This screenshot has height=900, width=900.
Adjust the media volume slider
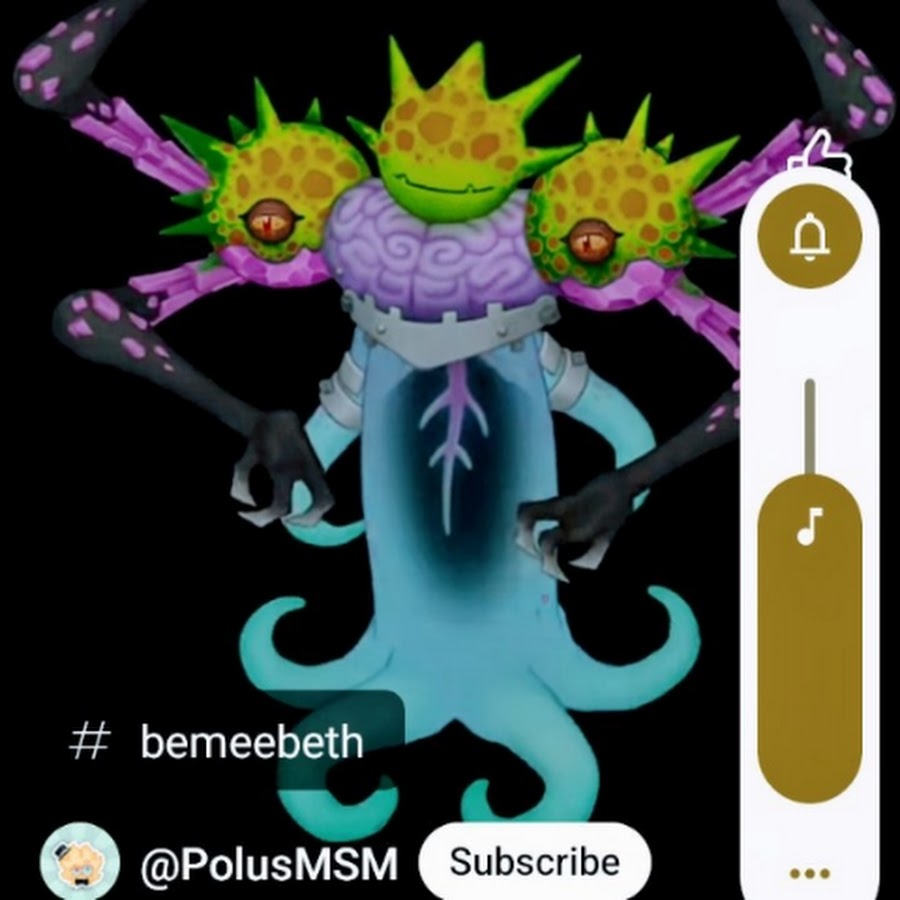(x=809, y=640)
